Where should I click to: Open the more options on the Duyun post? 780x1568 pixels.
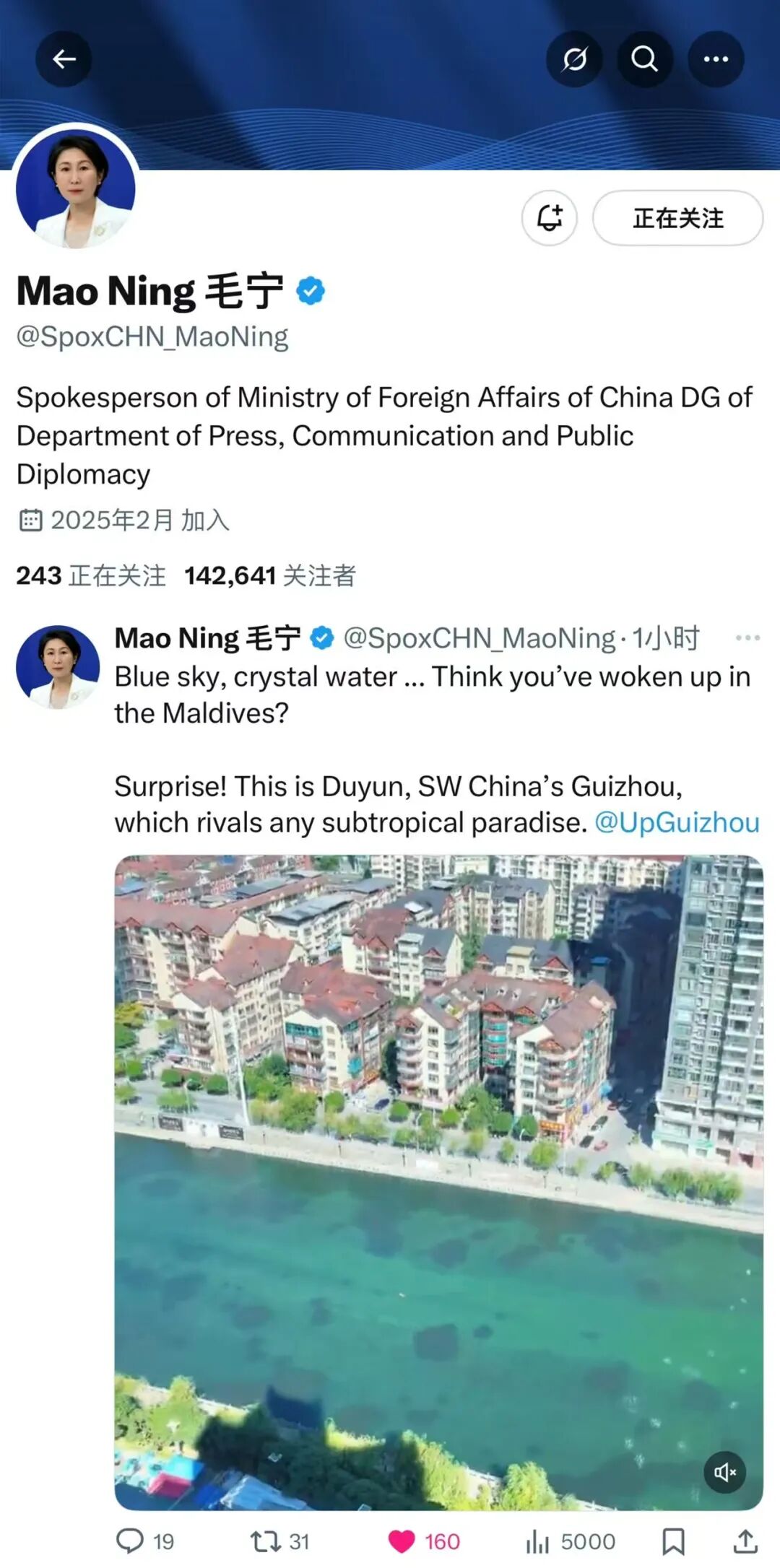coord(747,638)
